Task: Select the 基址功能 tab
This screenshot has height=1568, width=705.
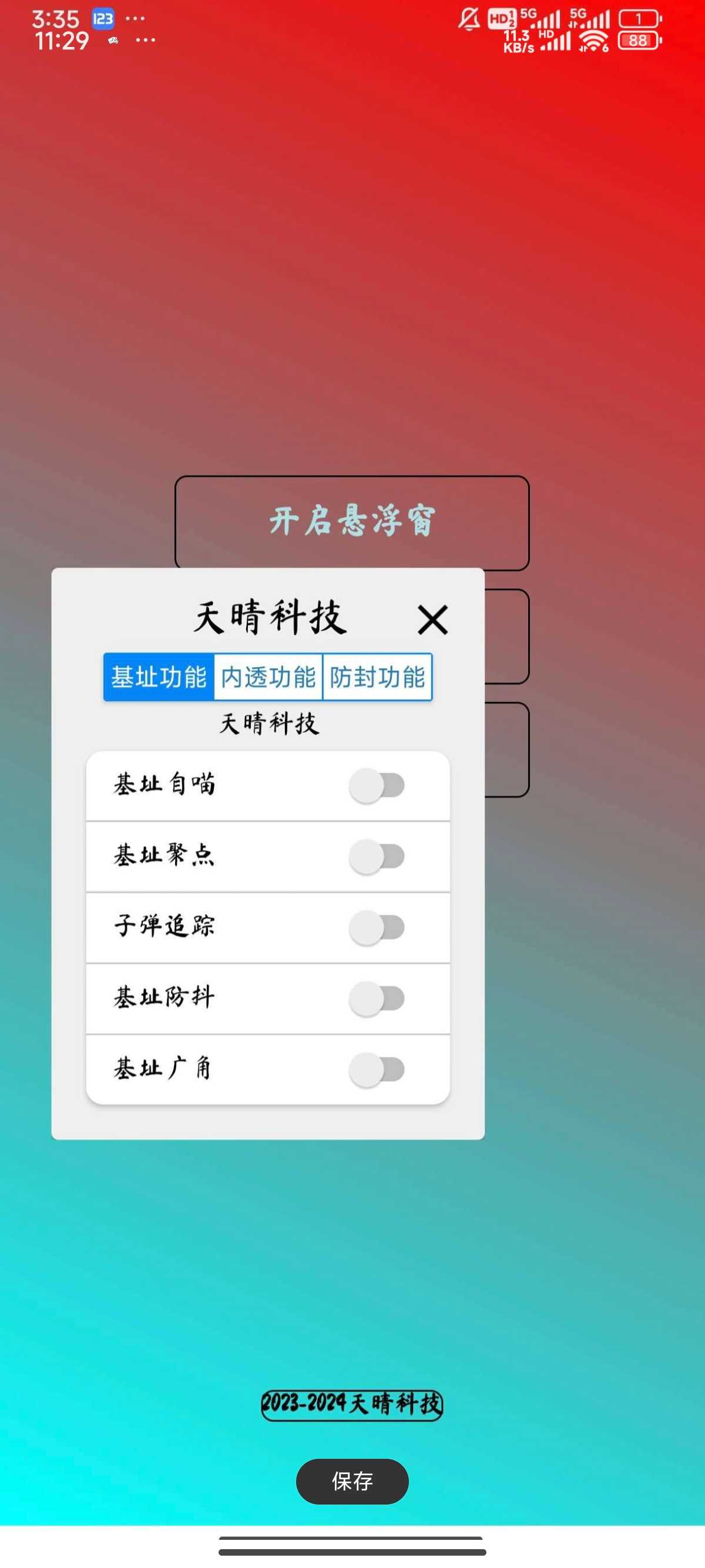Action: pos(159,677)
